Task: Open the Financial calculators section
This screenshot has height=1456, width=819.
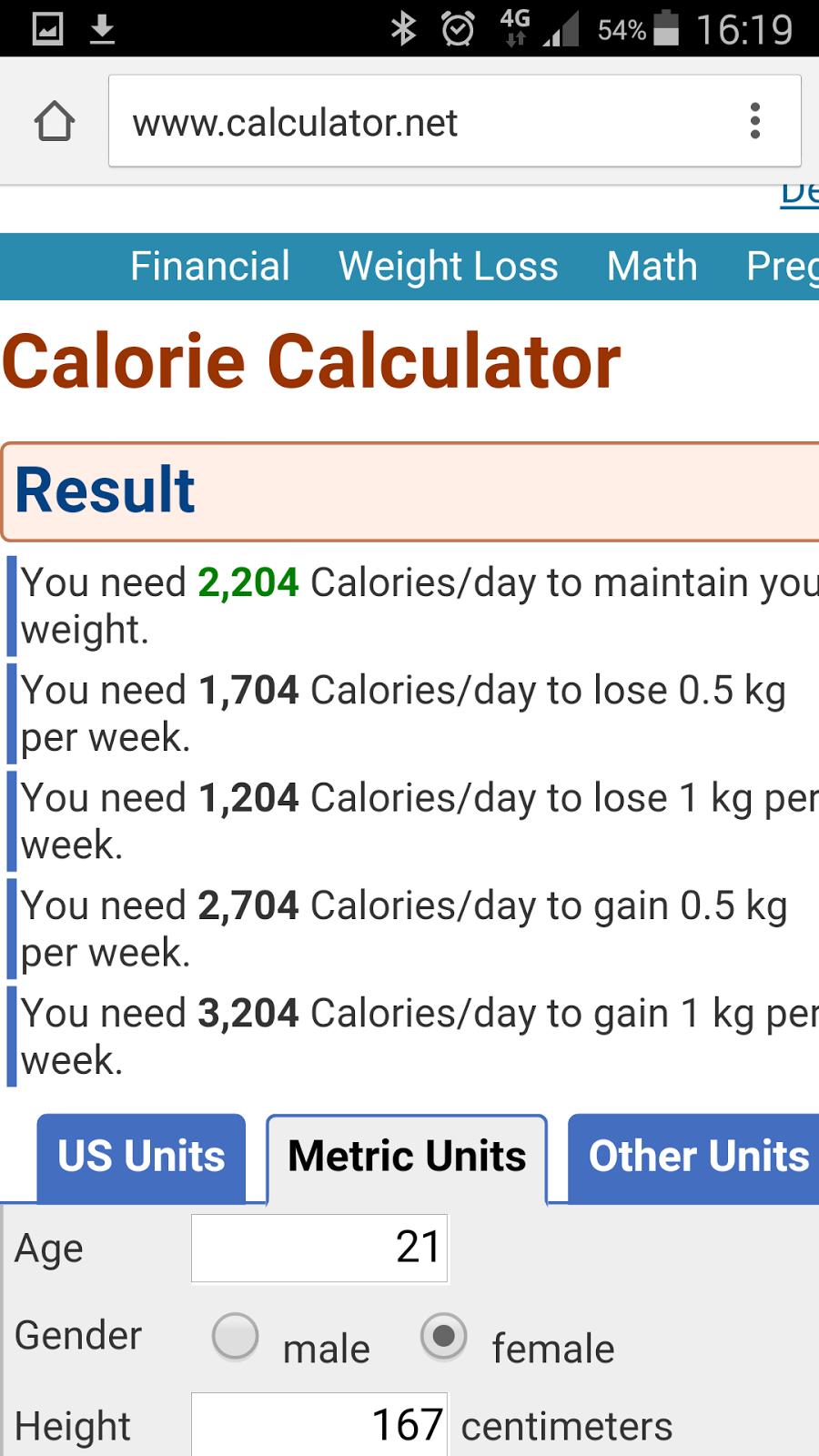Action: tap(209, 267)
